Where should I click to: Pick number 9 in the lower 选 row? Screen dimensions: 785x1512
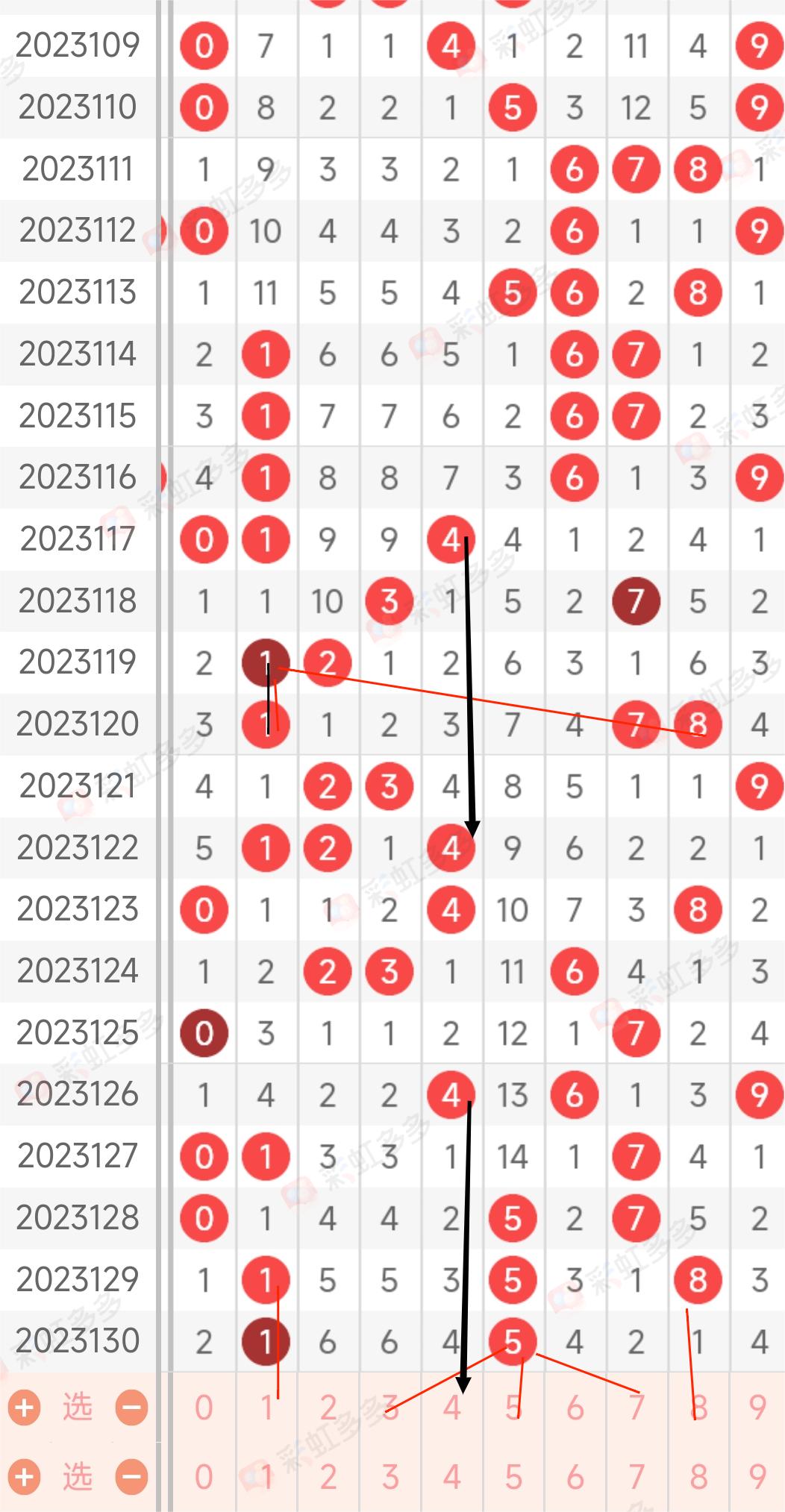tap(758, 1477)
